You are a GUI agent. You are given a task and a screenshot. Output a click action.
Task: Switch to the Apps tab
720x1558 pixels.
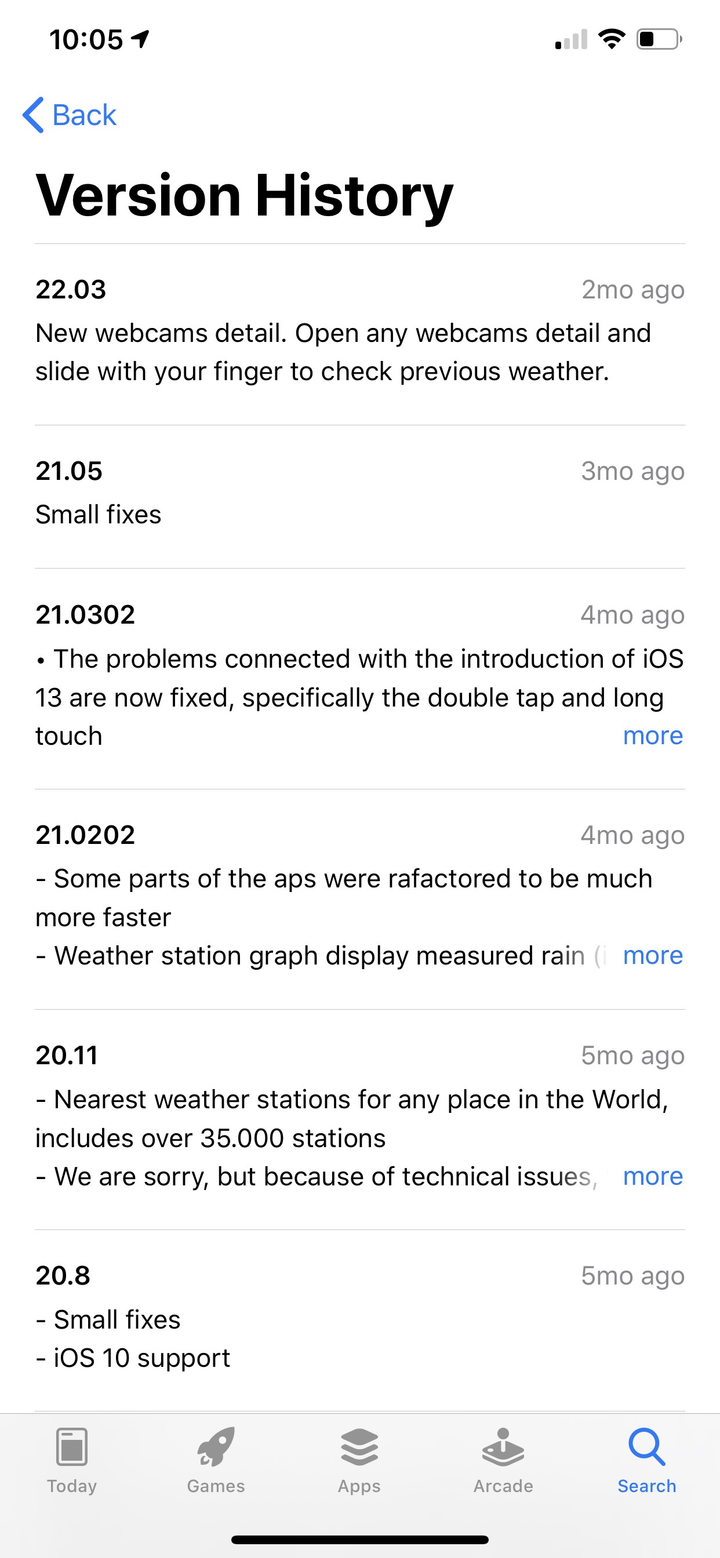tap(359, 1460)
